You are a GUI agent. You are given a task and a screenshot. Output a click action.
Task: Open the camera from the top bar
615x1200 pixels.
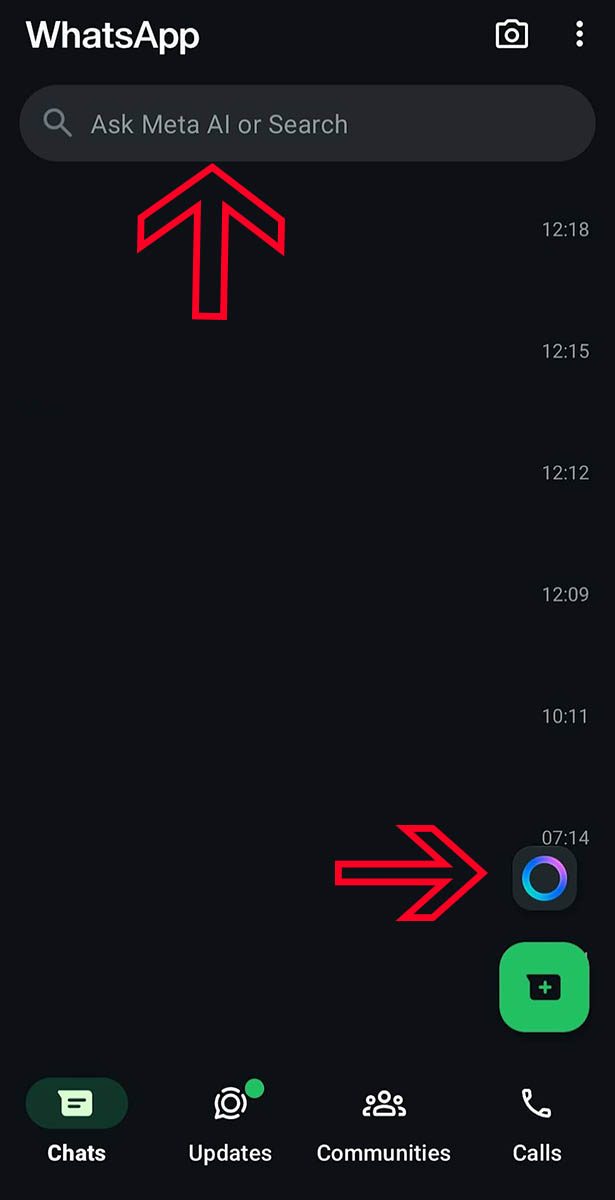pos(512,35)
